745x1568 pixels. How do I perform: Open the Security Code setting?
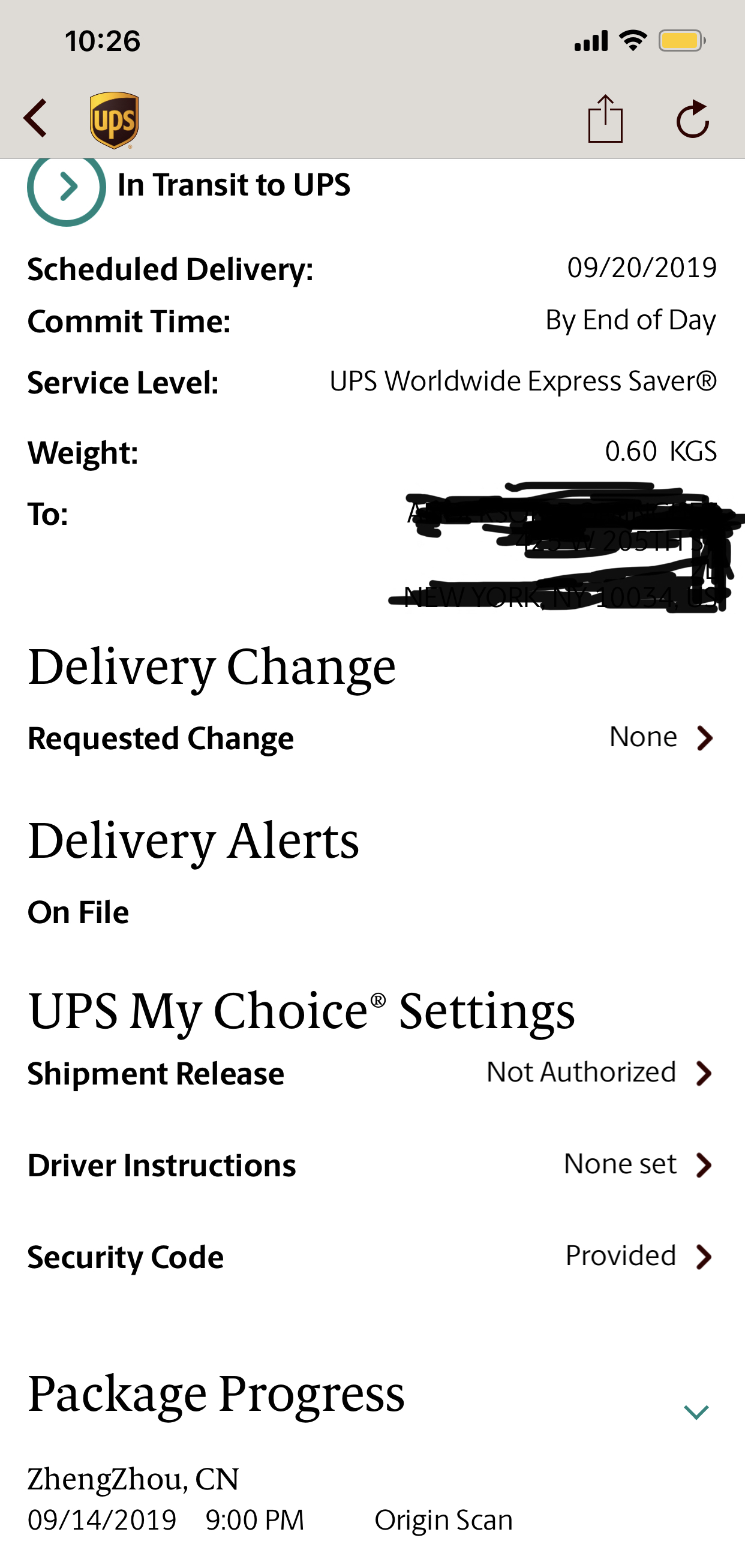point(372,1257)
